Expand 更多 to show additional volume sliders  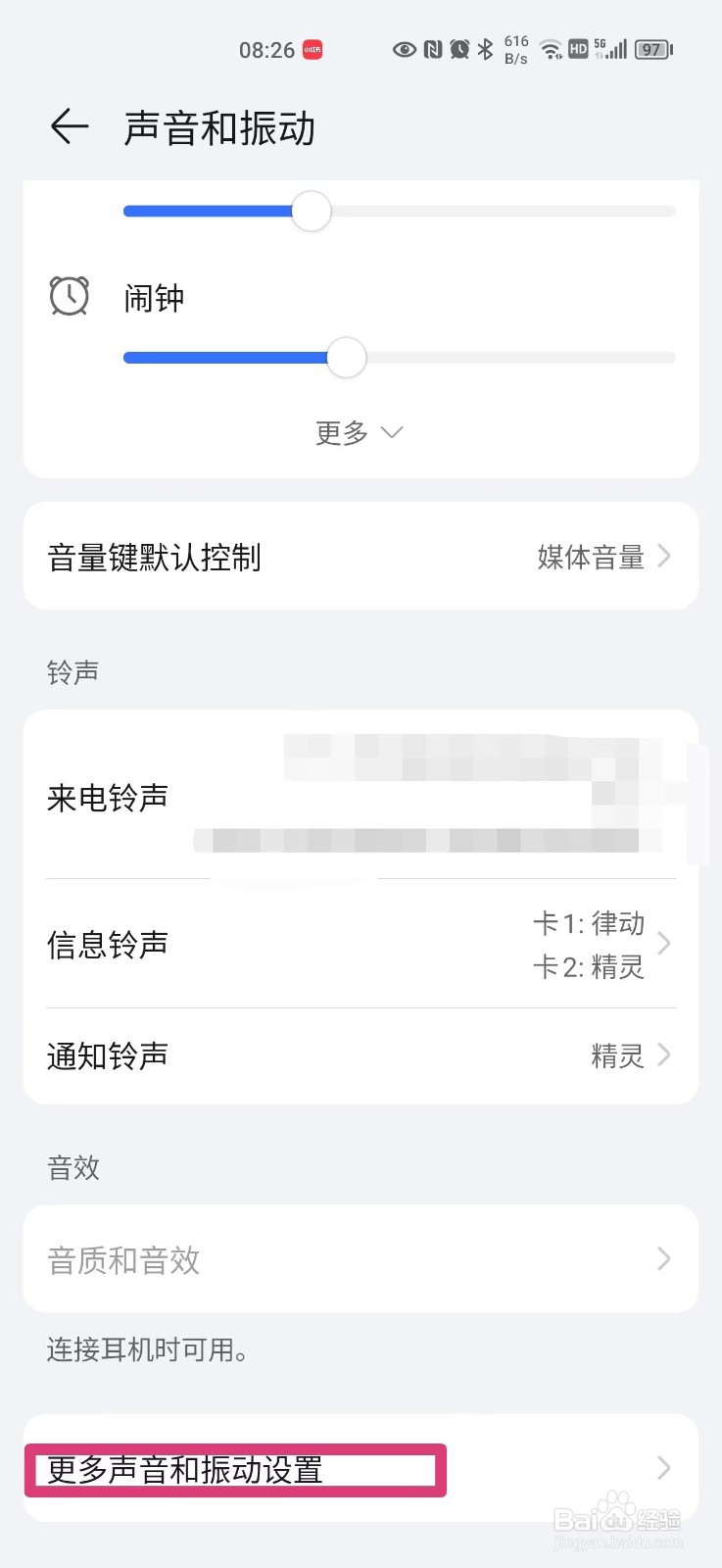tap(359, 432)
